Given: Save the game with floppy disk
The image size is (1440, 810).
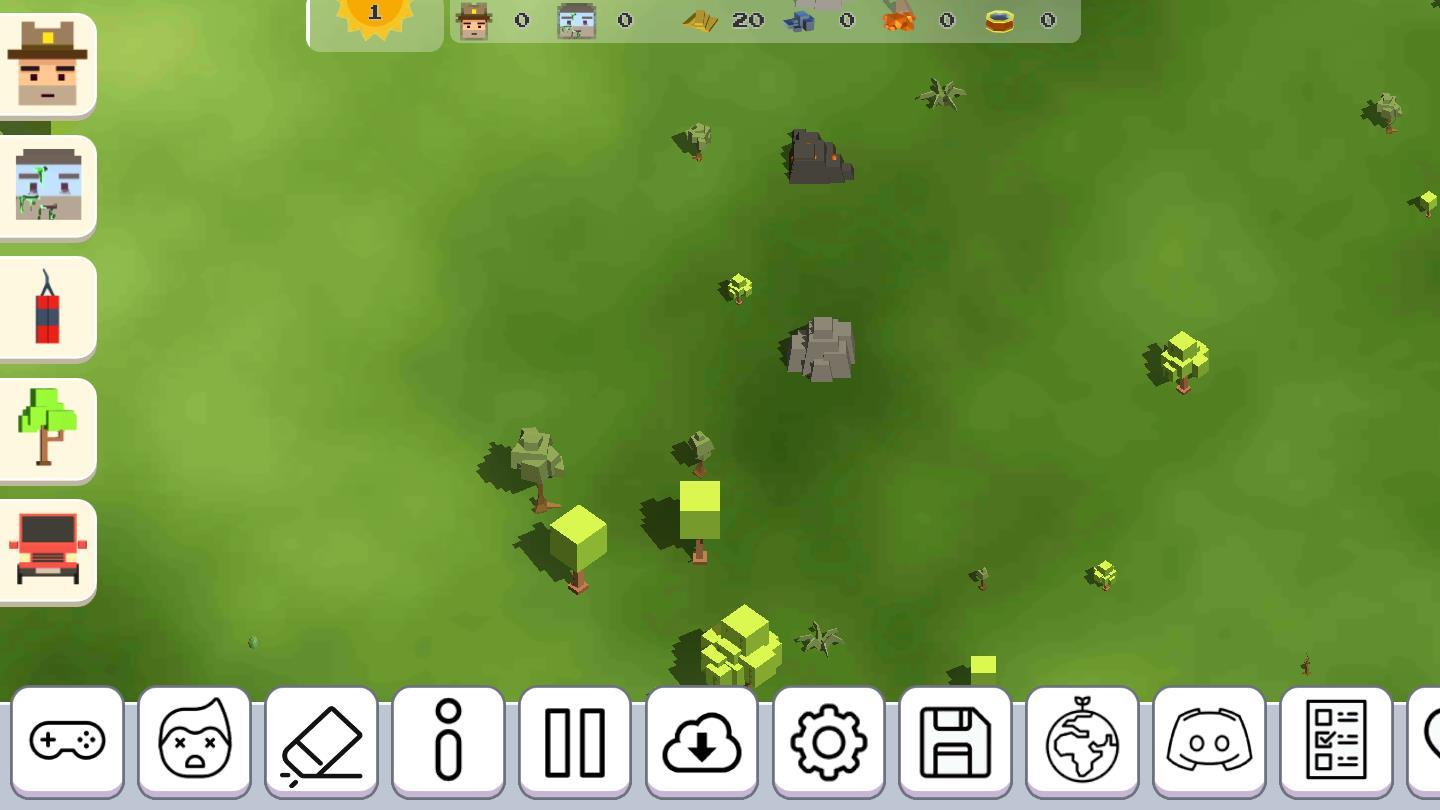Looking at the screenshot, I should coord(955,741).
